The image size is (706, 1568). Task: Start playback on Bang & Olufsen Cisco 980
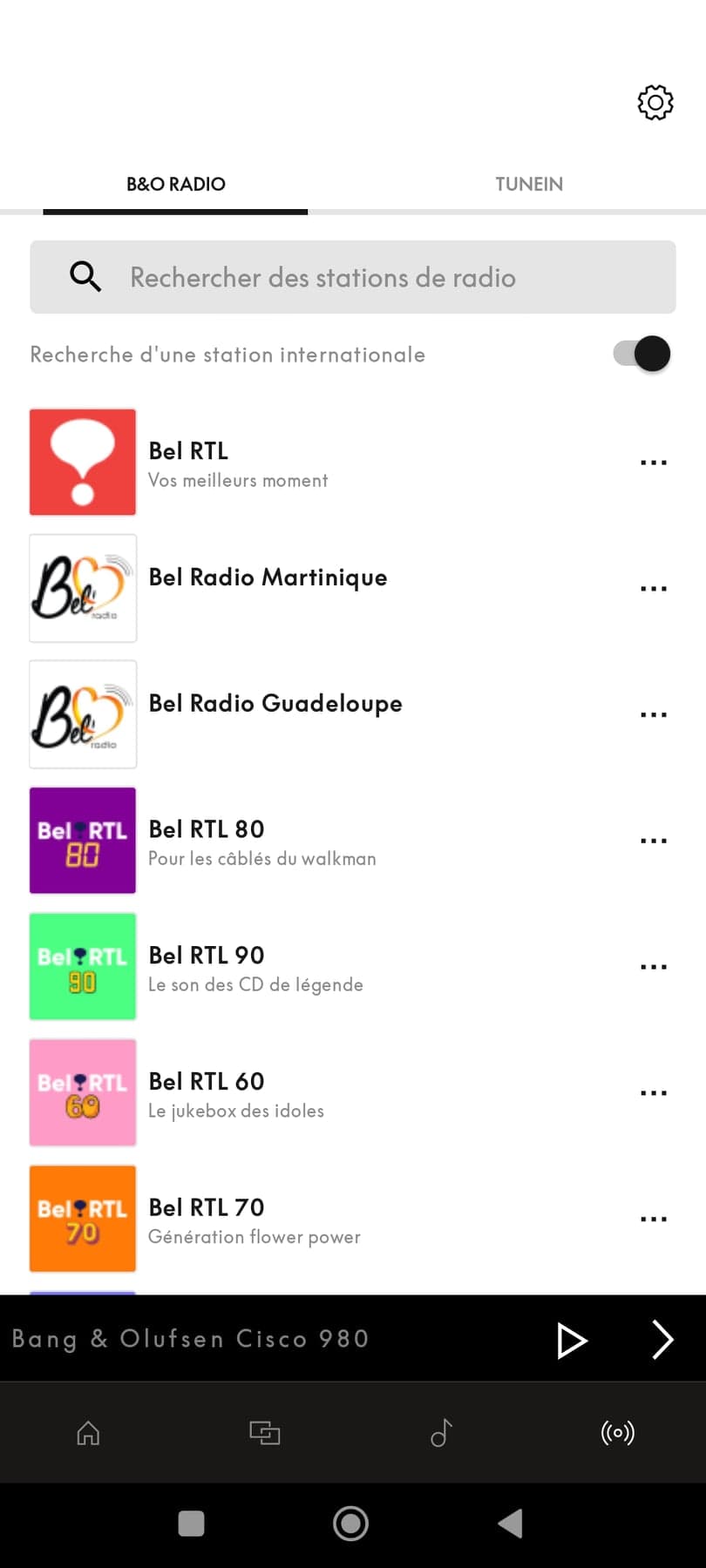point(572,1340)
